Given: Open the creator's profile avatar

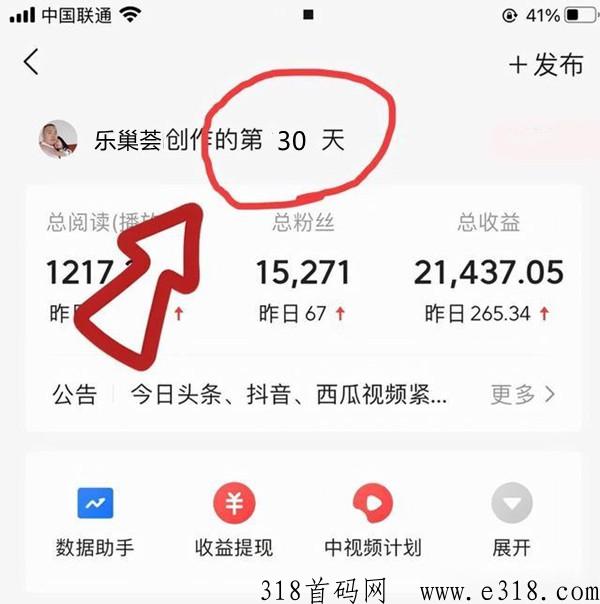Looking at the screenshot, I should 58,139.
